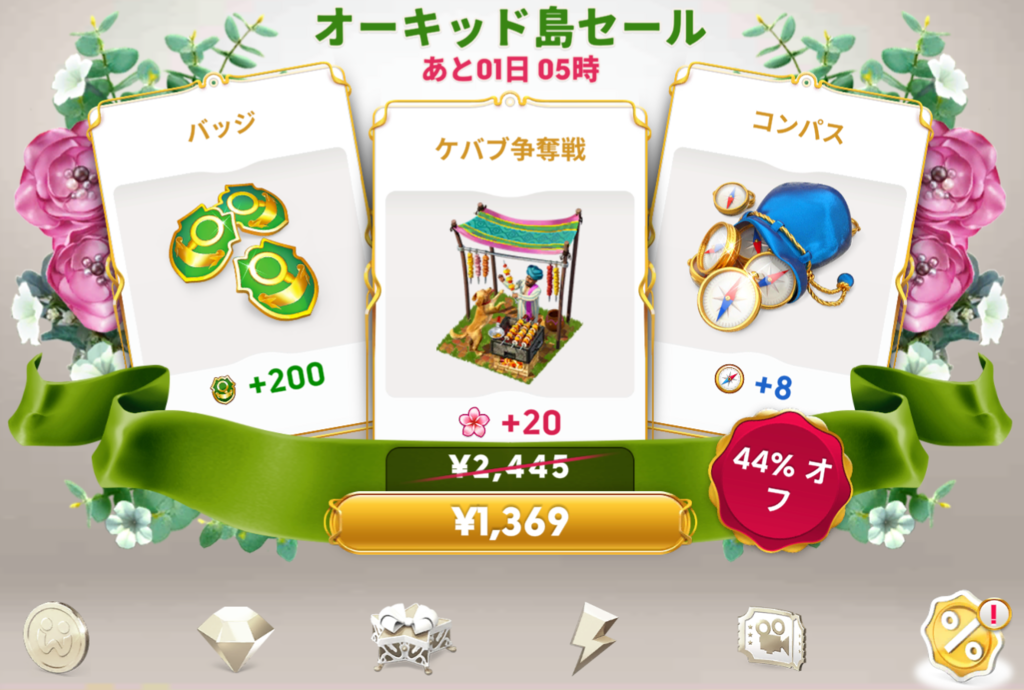Viewport: 1024px width, 690px height.
Task: Open the coins shop tab
Action: coord(56,636)
